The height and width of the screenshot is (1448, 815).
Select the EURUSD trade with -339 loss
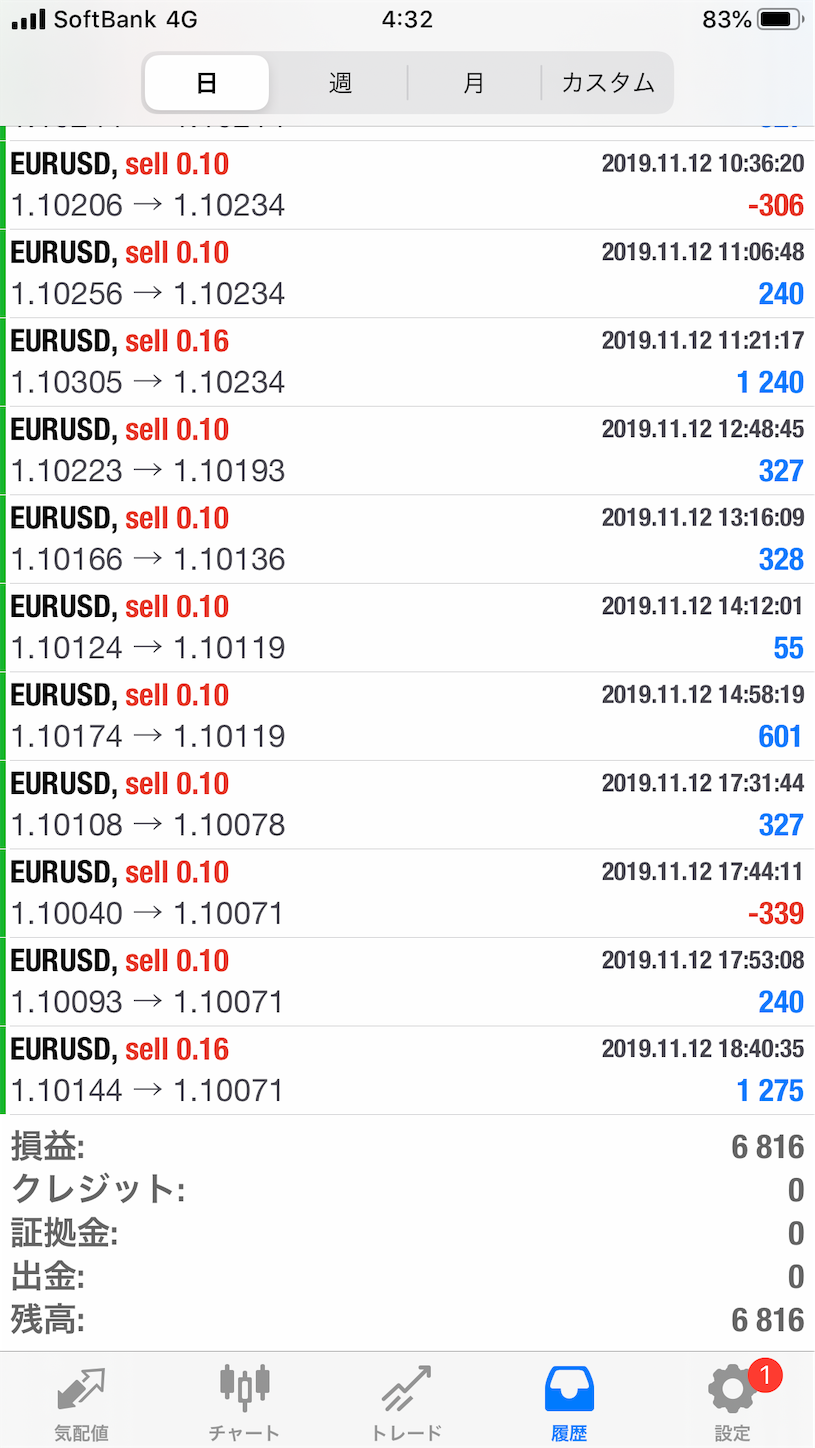(407, 893)
